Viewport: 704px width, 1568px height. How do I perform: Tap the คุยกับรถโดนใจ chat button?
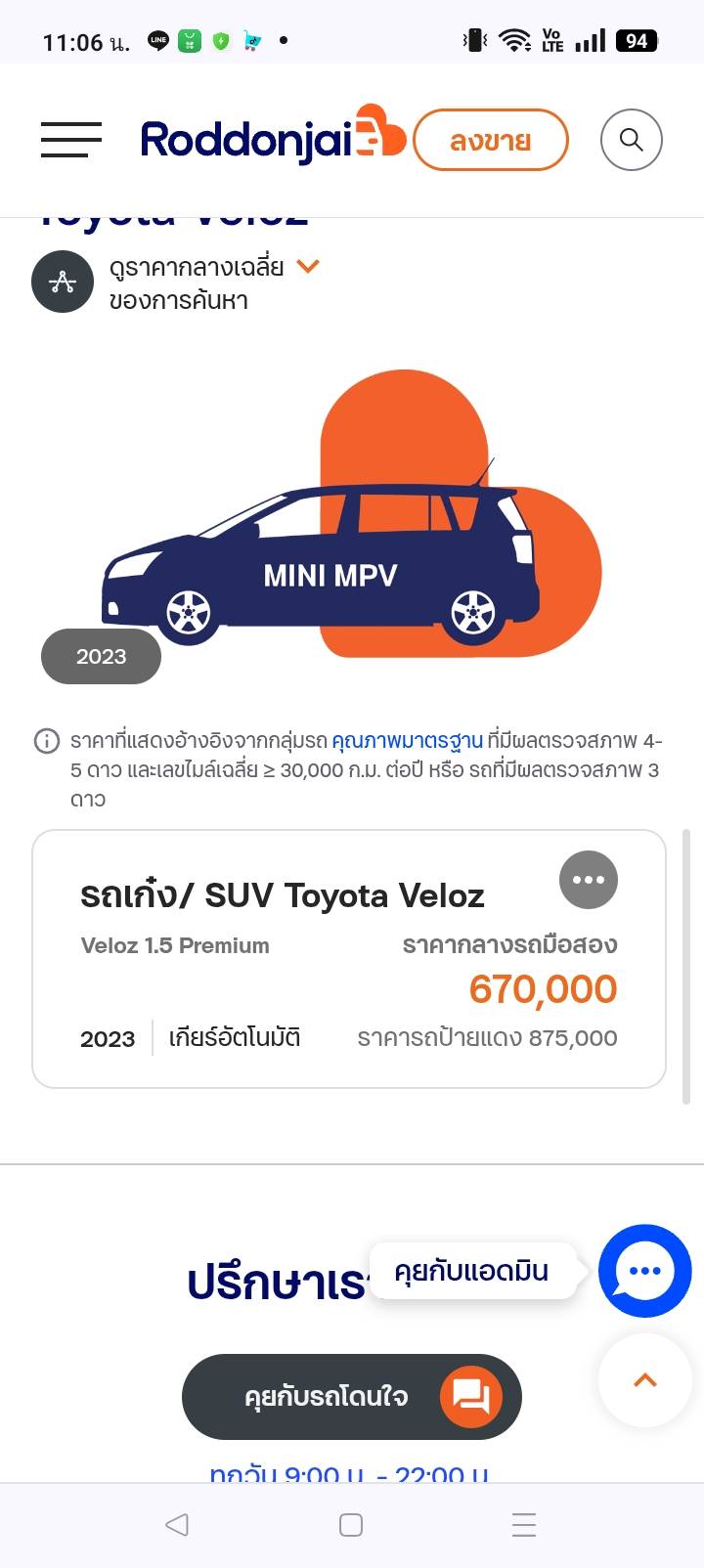pyautogui.click(x=352, y=1396)
